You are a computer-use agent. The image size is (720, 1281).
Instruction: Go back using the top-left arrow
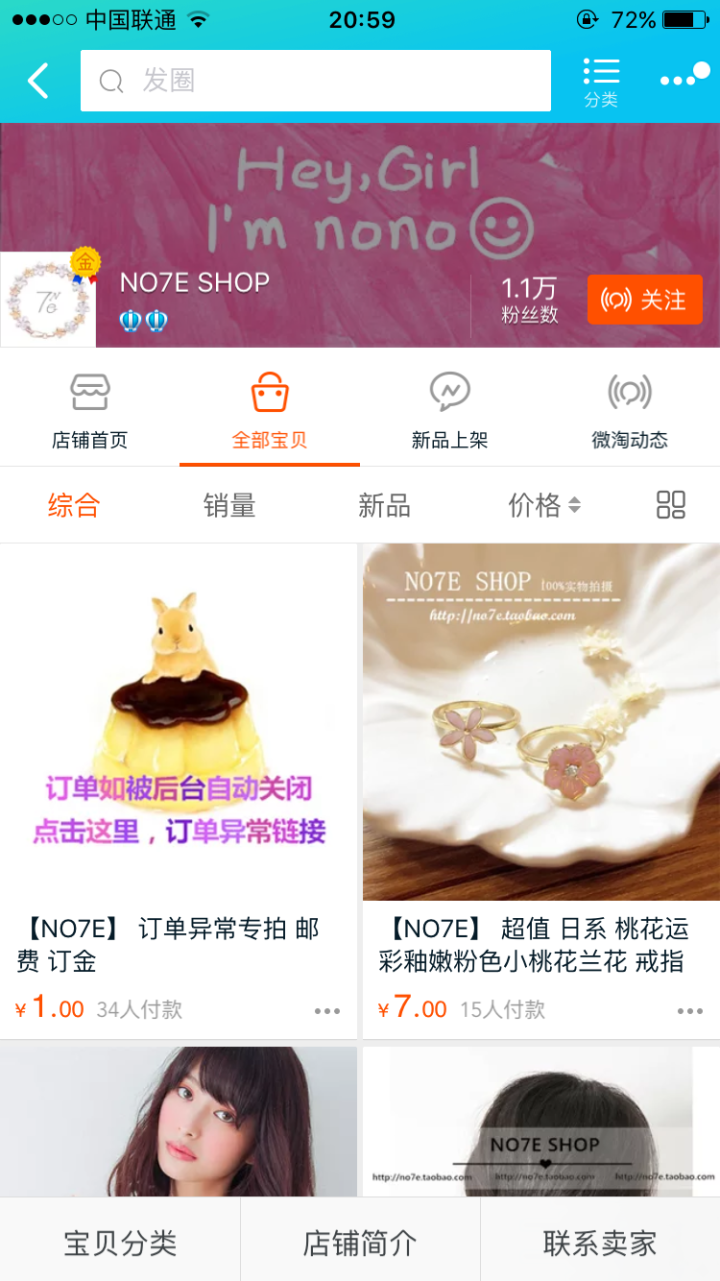38,81
